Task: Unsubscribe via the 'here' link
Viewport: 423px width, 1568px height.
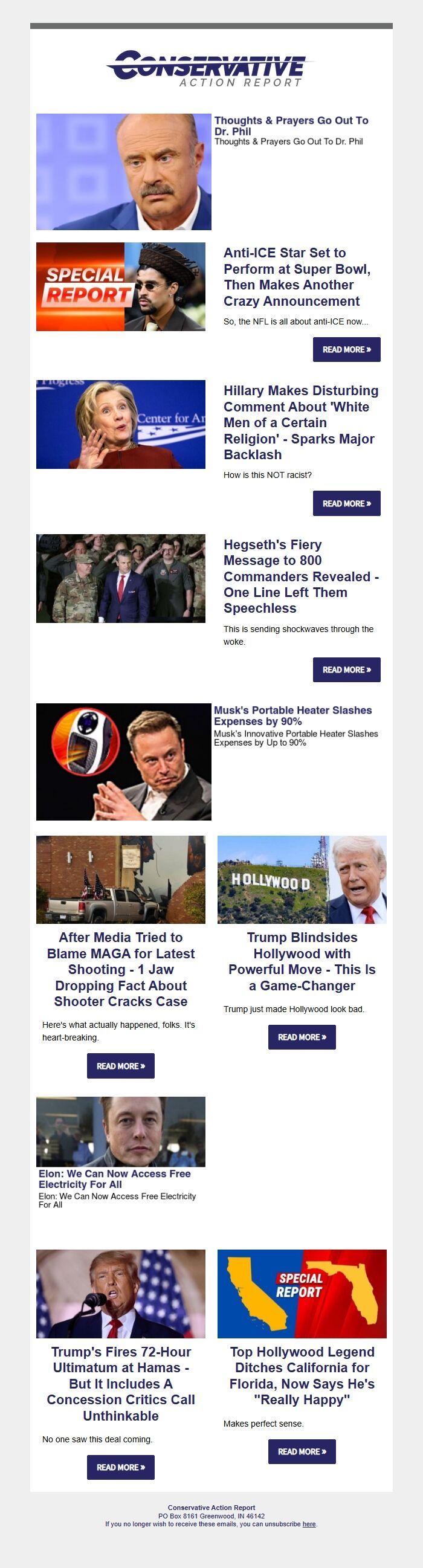Action: click(x=309, y=1523)
